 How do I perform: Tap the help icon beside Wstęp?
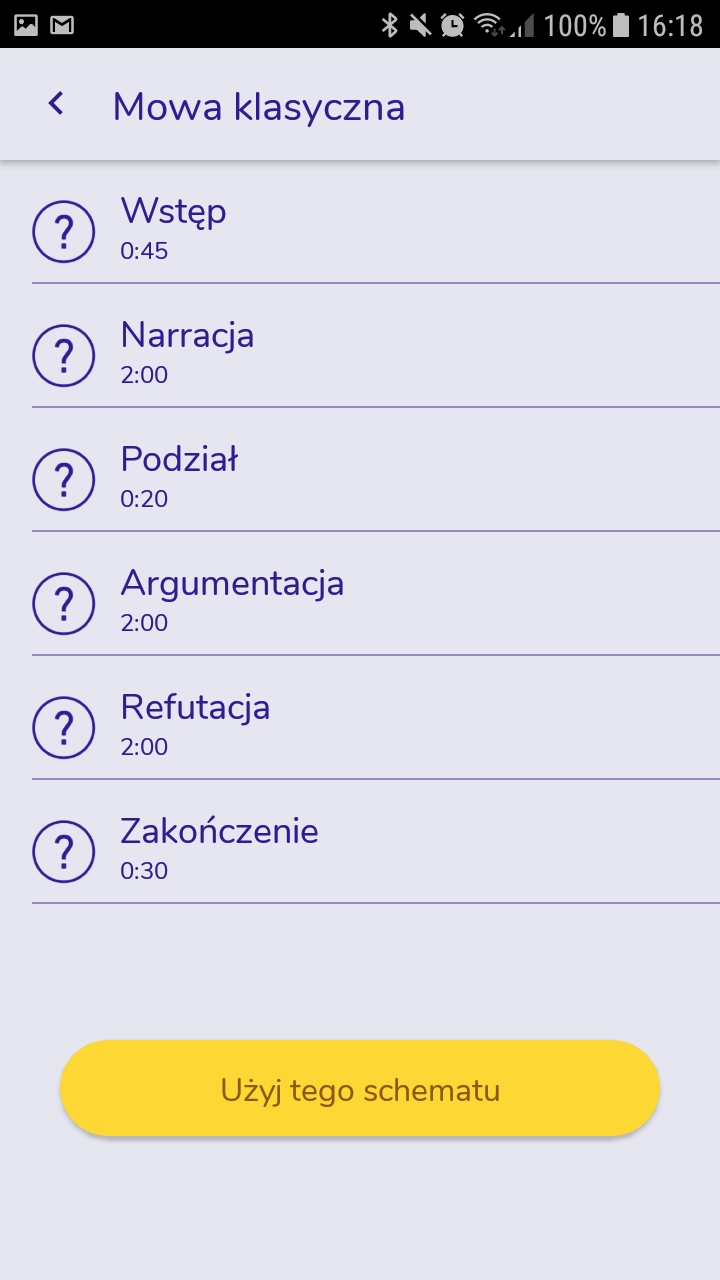coord(64,232)
